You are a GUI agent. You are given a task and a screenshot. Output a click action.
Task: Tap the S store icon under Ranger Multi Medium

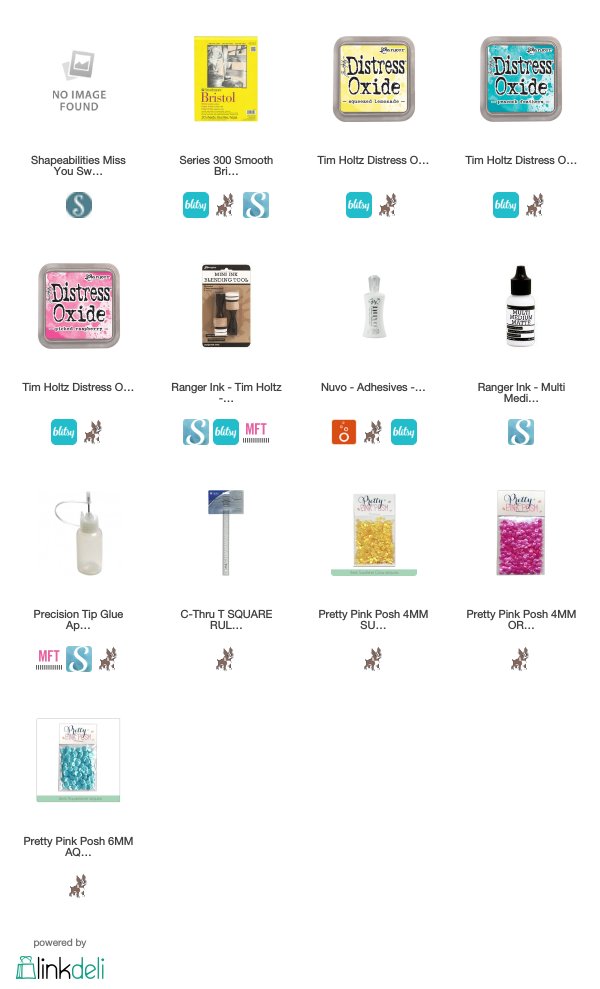pyautogui.click(x=521, y=432)
